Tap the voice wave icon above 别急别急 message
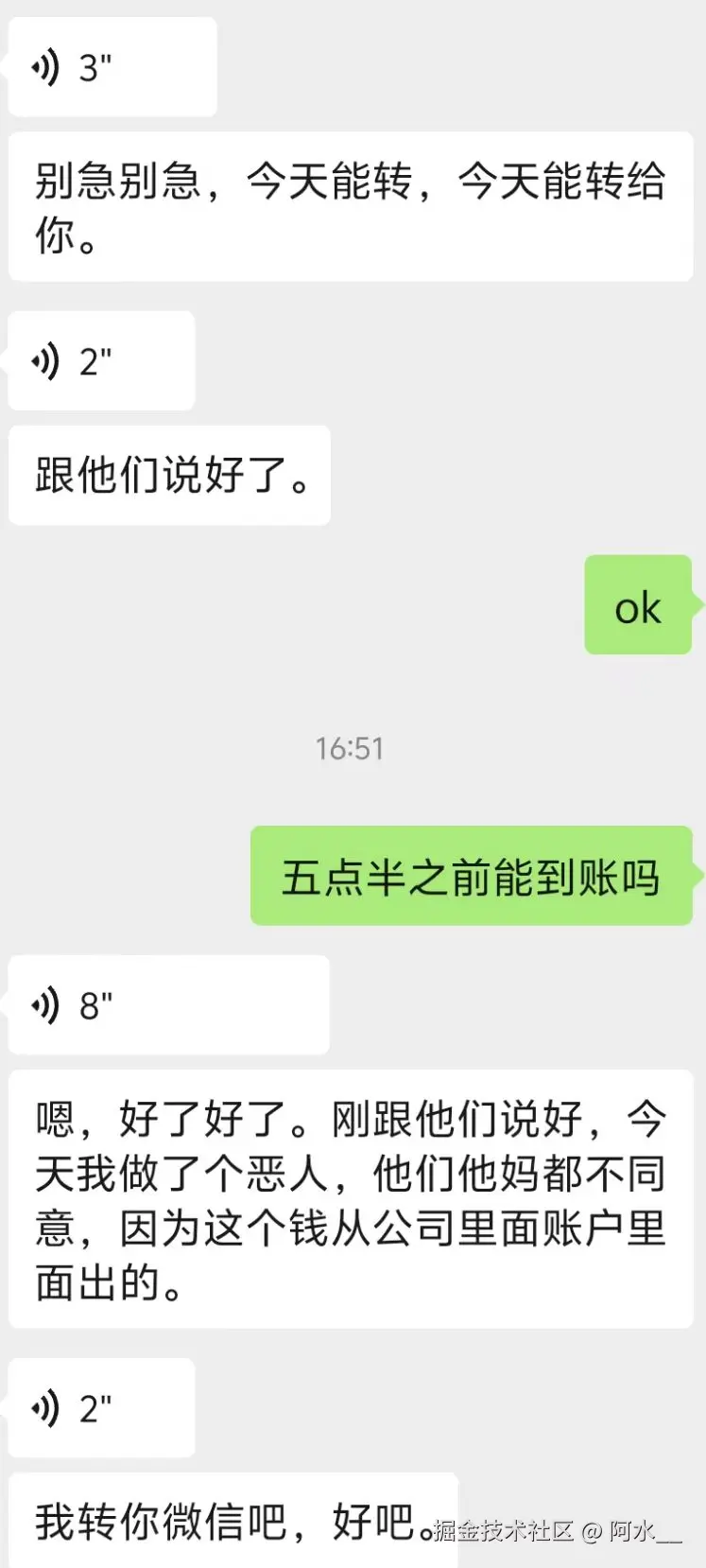Screen dimensions: 706x1568 point(43,66)
